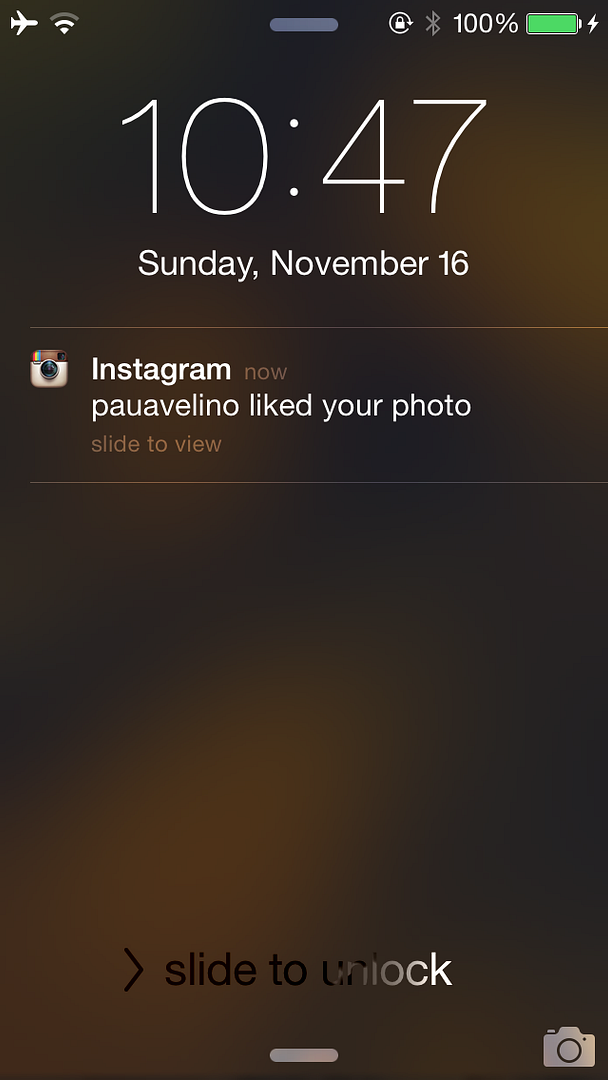Tap the Notification Center grabber handle
This screenshot has width=608, height=1080.
304,24
